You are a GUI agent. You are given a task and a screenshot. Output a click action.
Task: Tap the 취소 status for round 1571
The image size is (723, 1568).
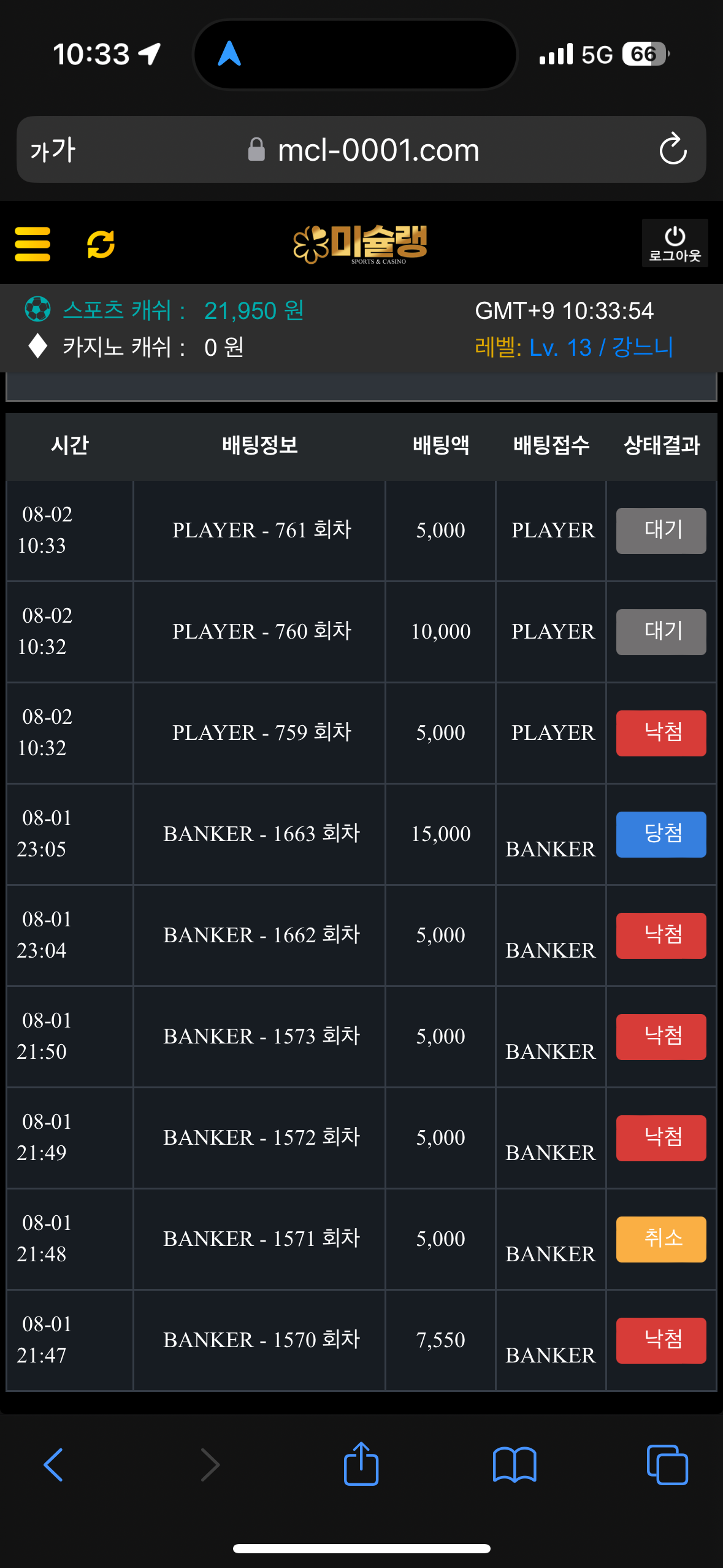(661, 1239)
